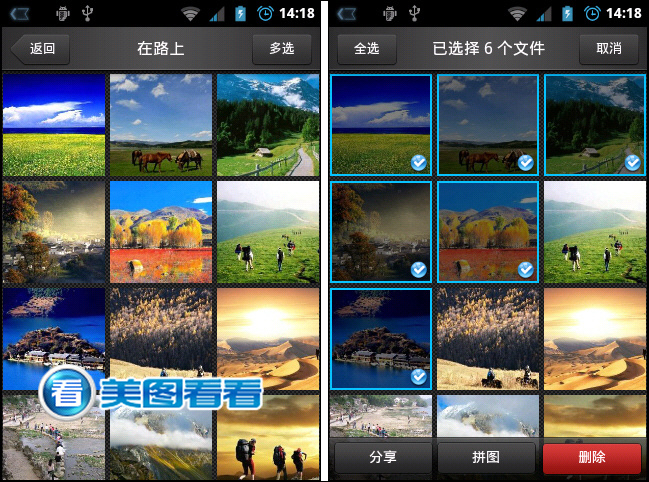Open horses grazing photo in 在路上 album
649x482 pixels.
[x=160, y=125]
